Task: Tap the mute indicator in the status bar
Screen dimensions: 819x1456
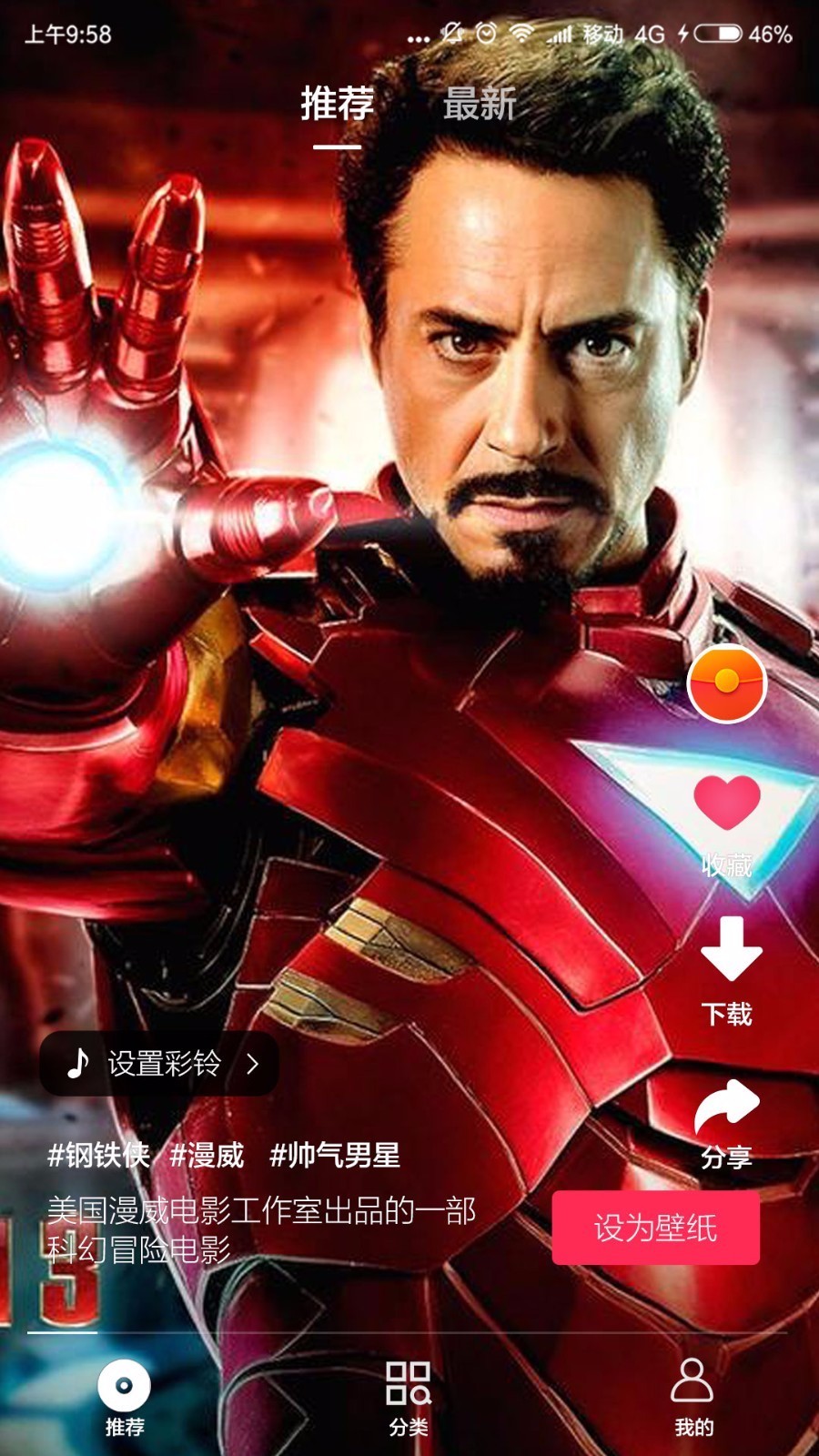Action: [450, 30]
